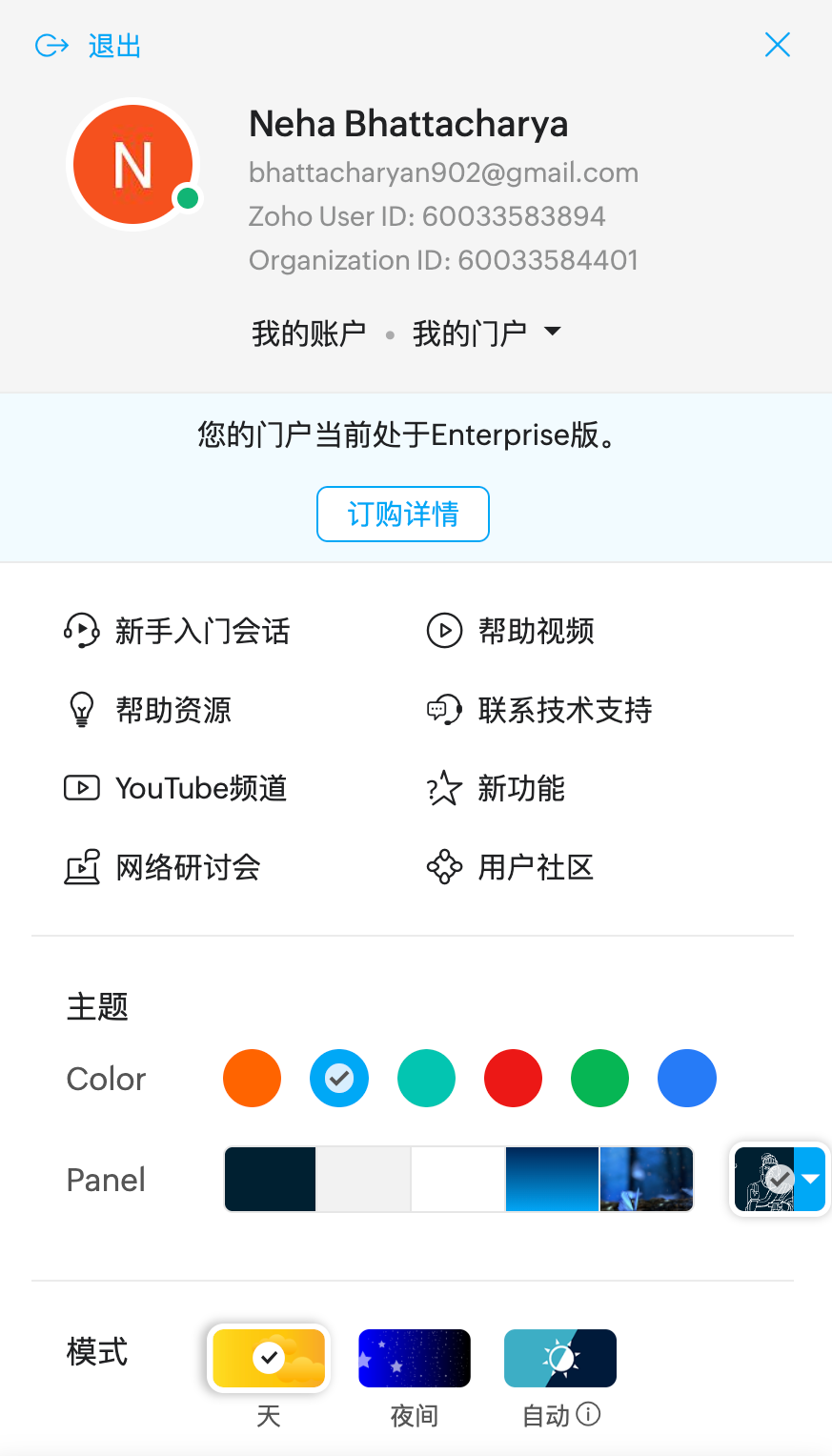Open YouTube频道
This screenshot has height=1456, width=832.
click(176, 789)
